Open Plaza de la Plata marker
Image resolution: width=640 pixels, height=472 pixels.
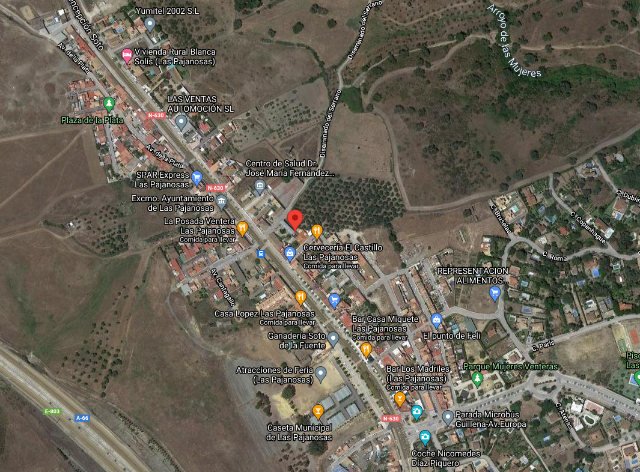109,103
